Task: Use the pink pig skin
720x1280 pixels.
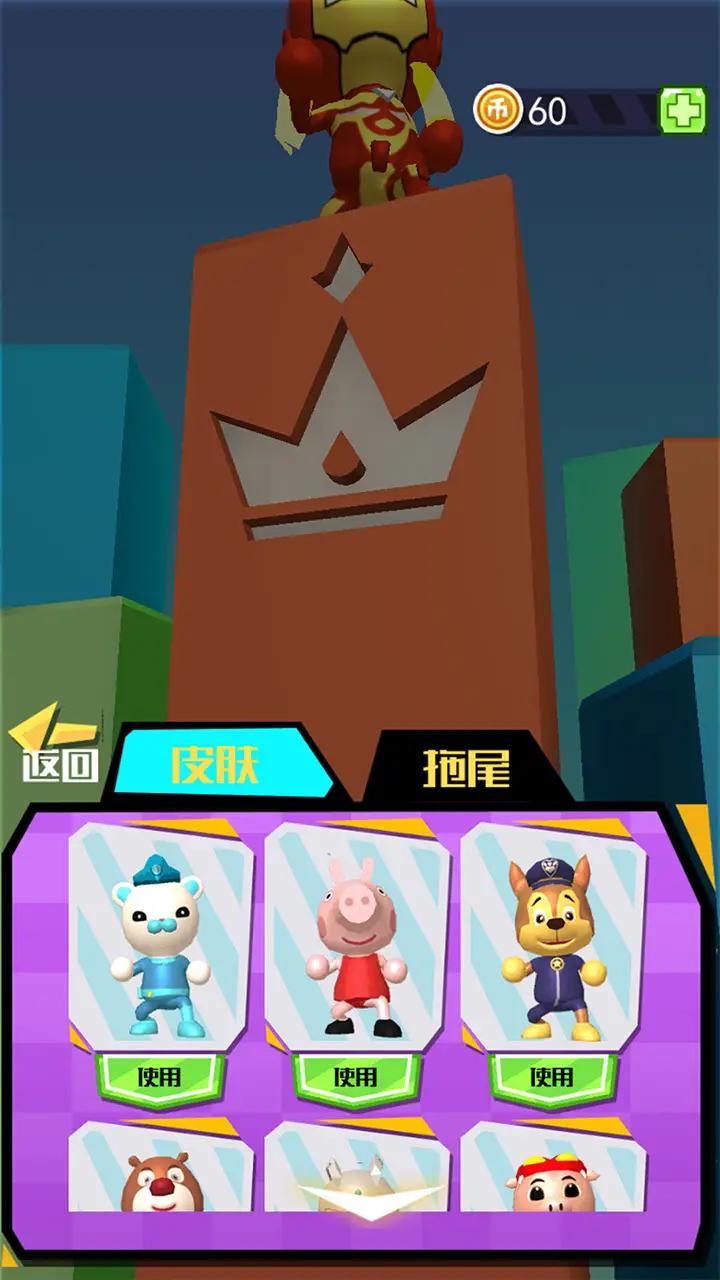Action: tap(356, 1077)
